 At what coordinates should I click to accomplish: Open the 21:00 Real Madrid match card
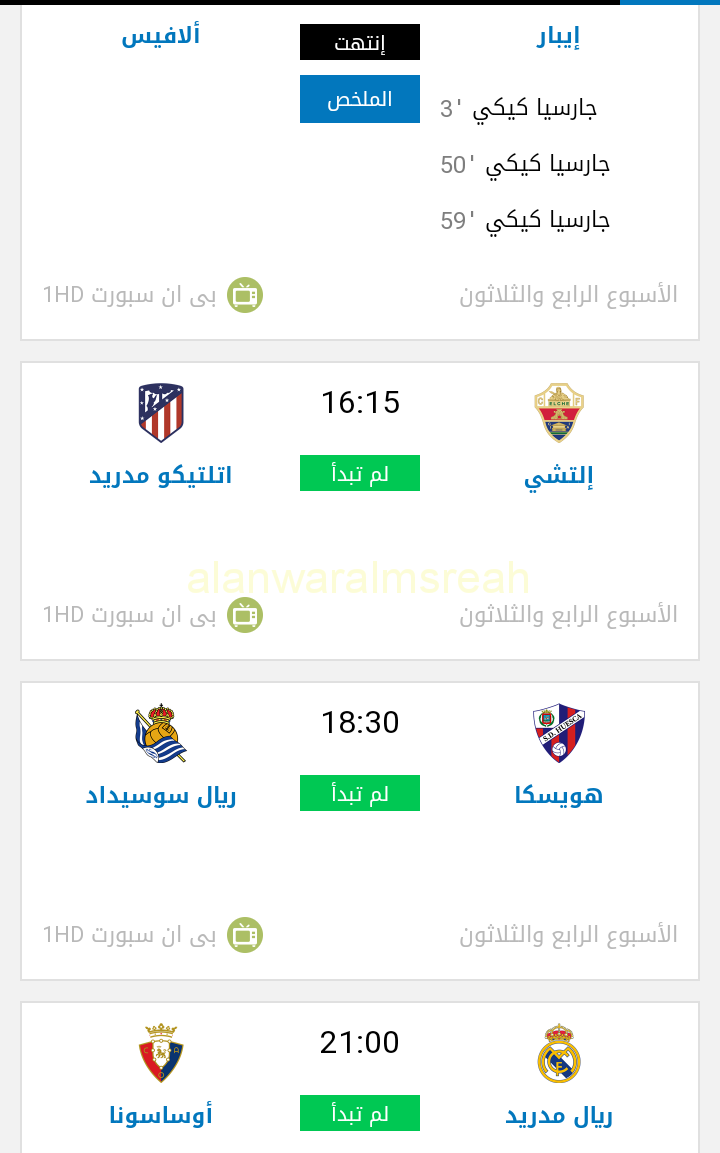[x=360, y=1043]
